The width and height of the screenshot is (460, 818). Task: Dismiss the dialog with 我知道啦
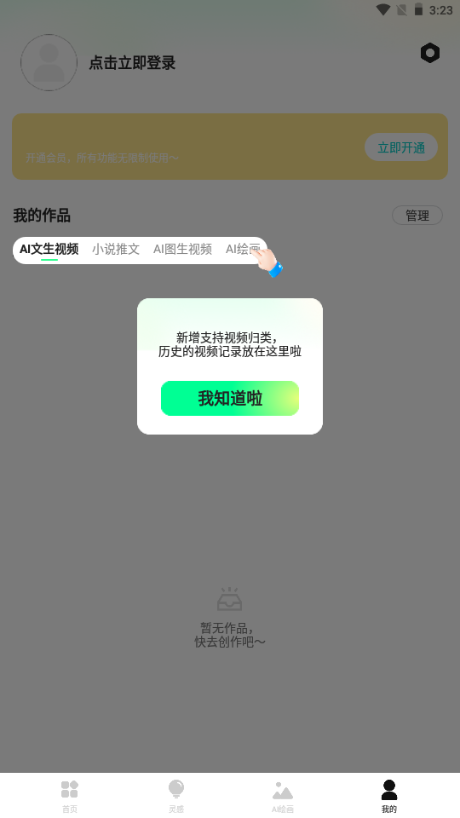[x=229, y=399]
